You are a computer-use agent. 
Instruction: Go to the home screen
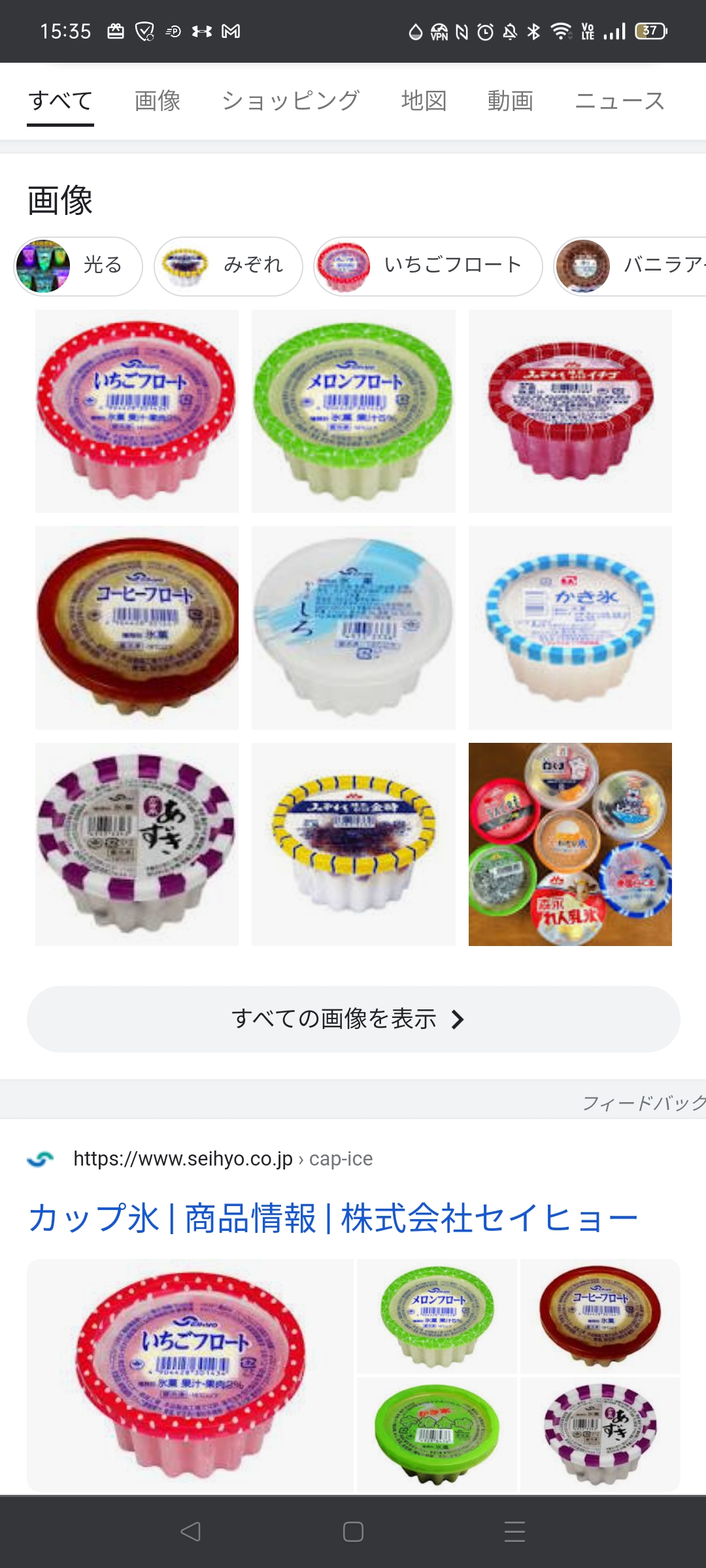click(353, 1531)
